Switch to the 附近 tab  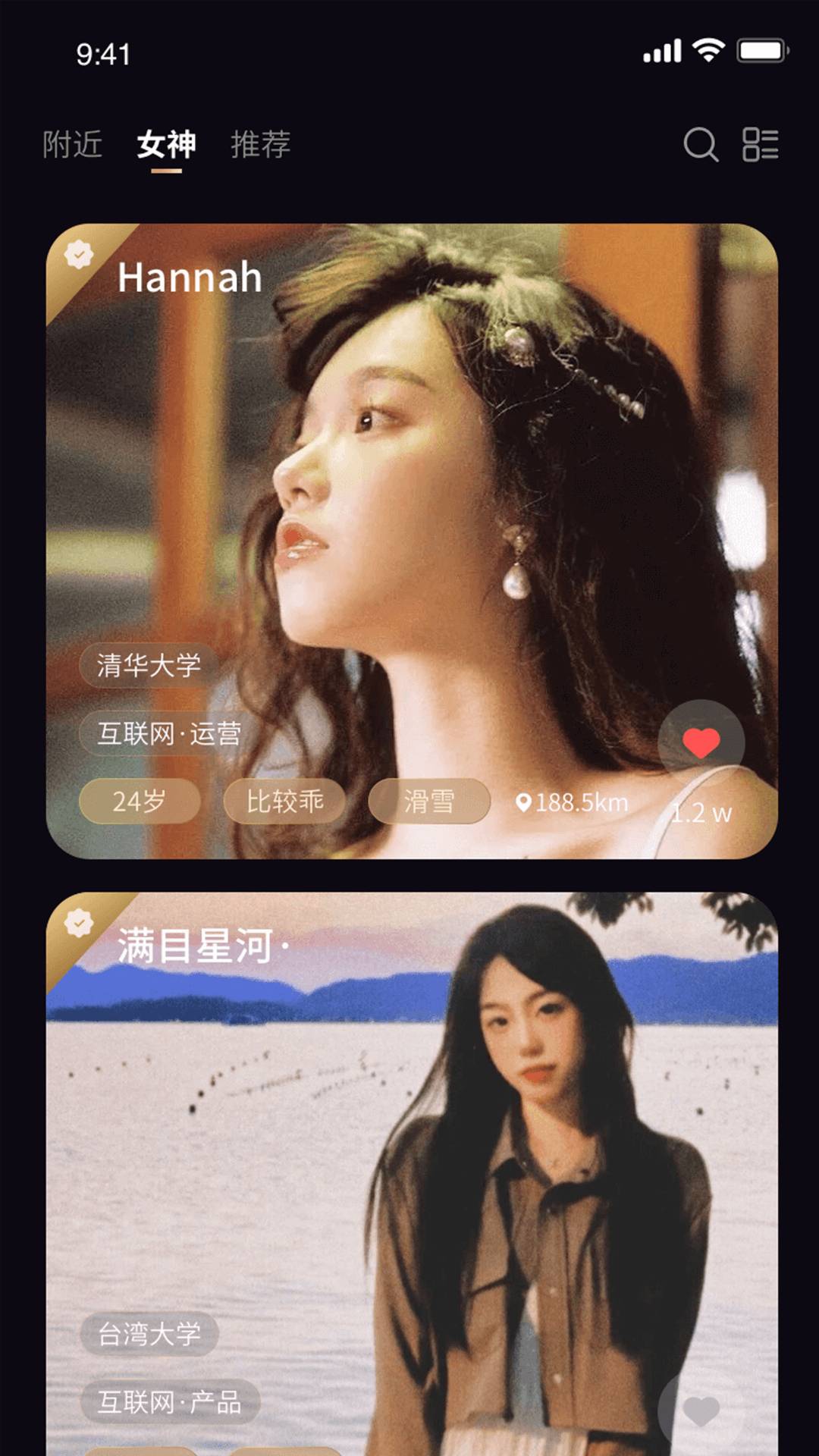click(72, 144)
